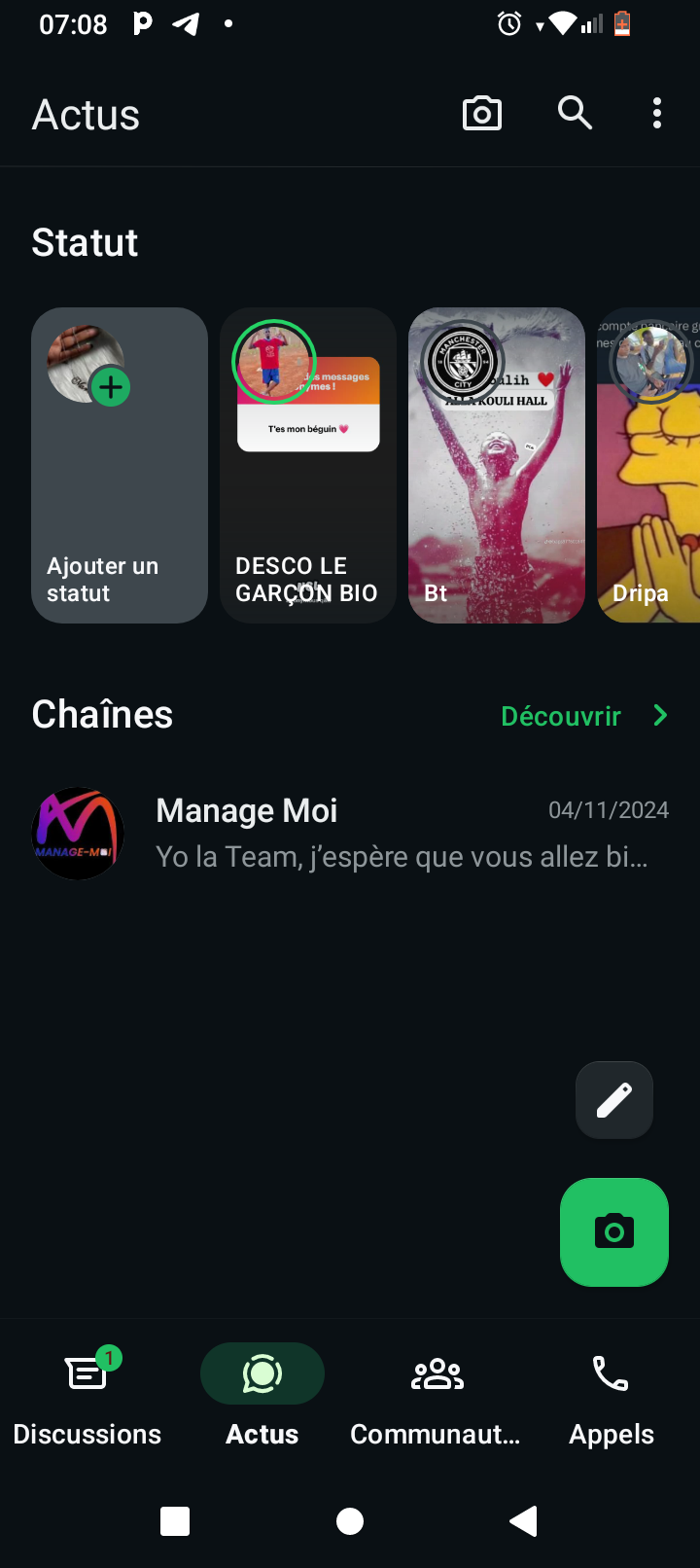Tap Découvrir to explore channels
The image size is (700, 1568).
pos(583,716)
